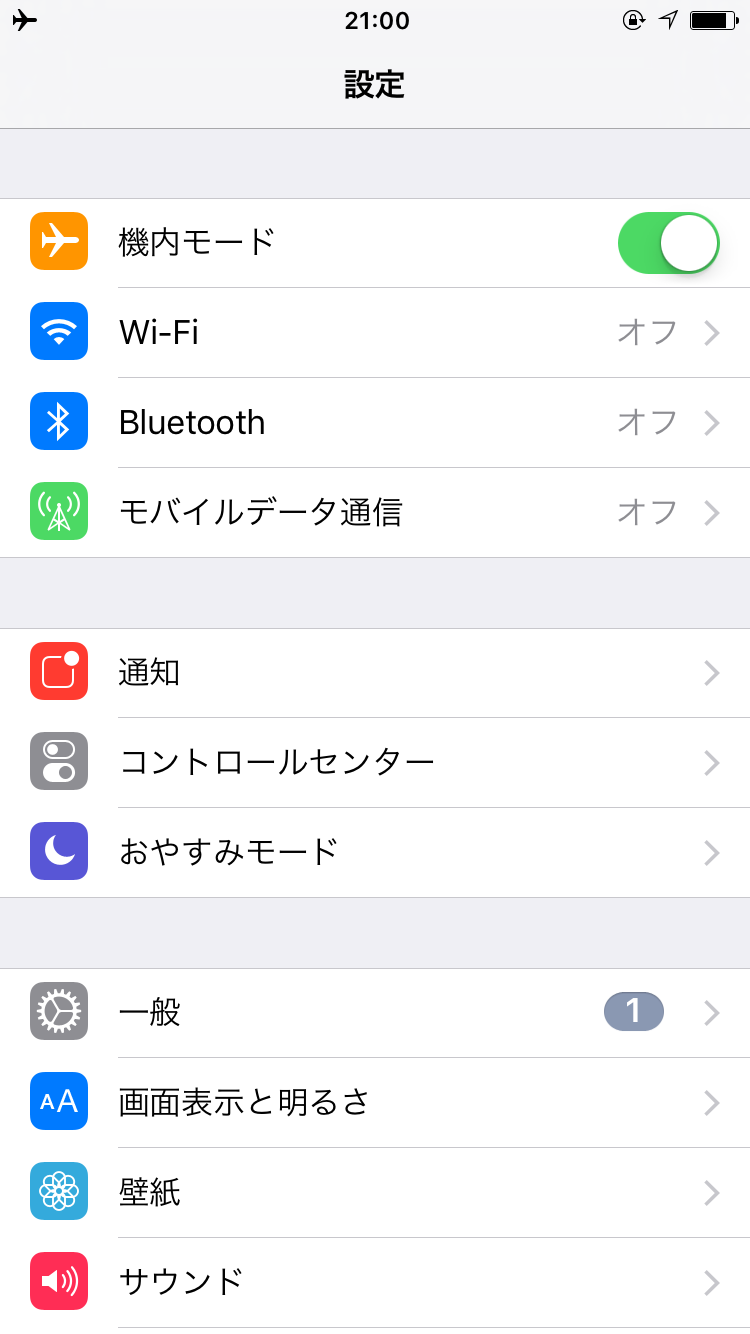This screenshot has height=1334, width=750.
Task: Open 壁紙 settings
Action: click(x=375, y=1192)
